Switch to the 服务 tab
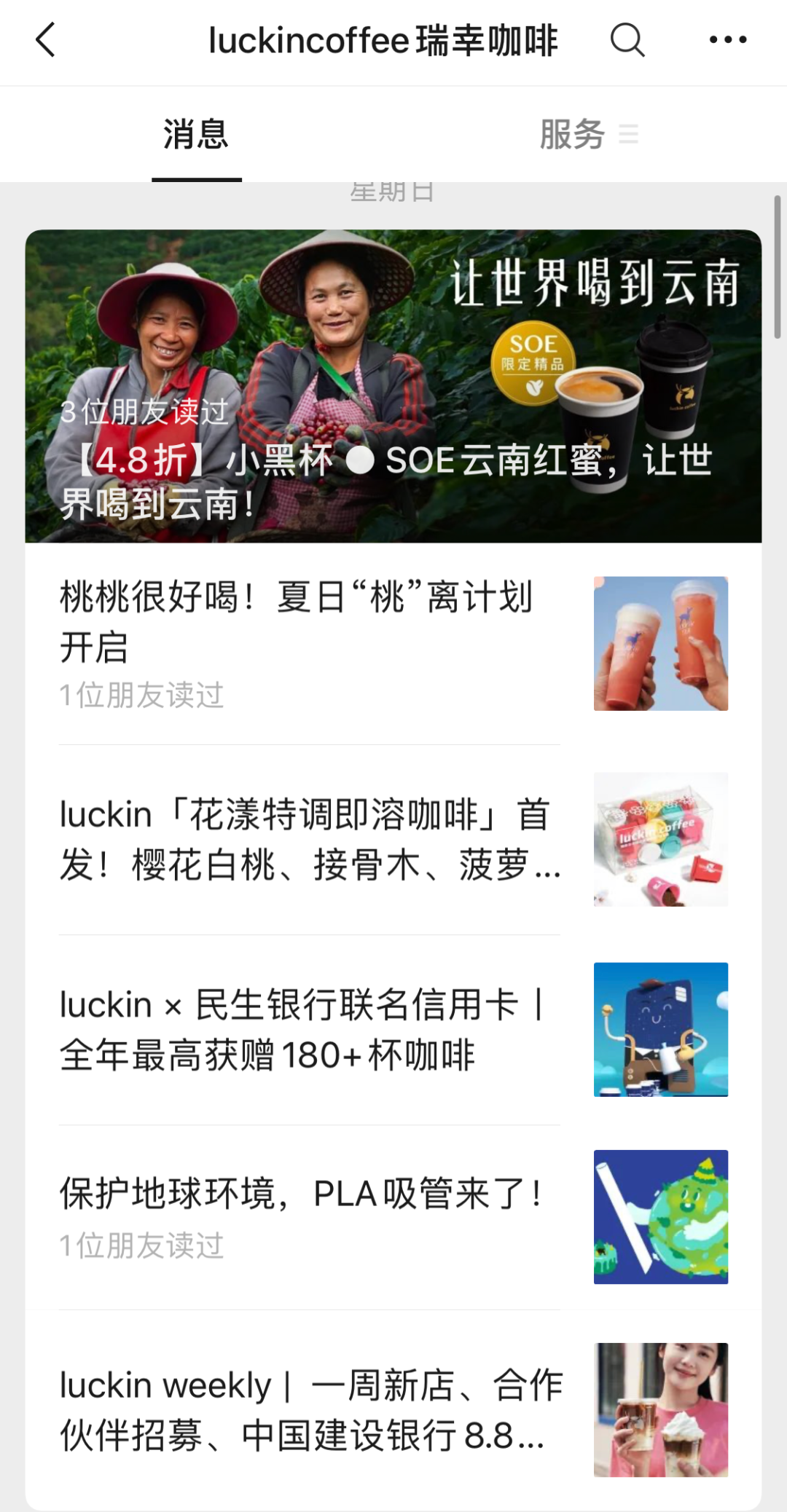The width and height of the screenshot is (787, 1512). click(x=573, y=135)
